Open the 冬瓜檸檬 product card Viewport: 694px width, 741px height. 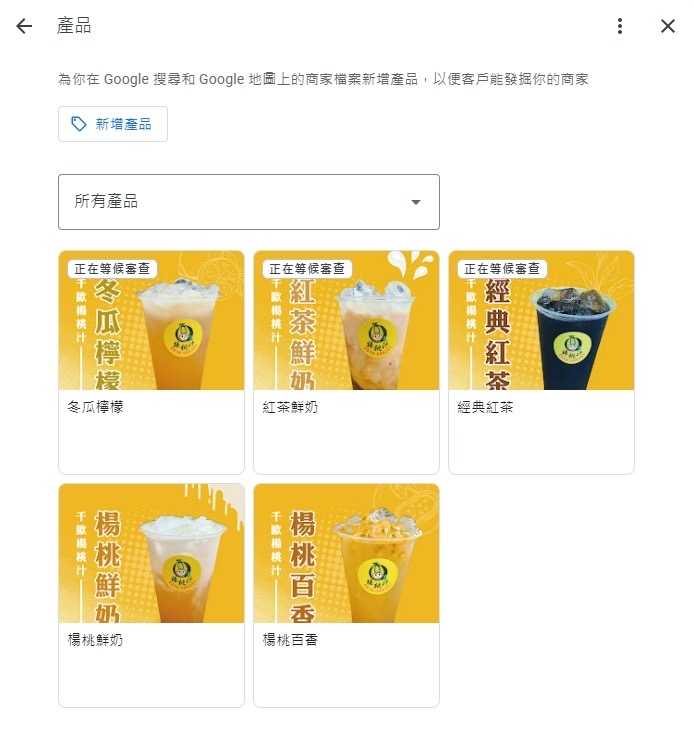151,361
